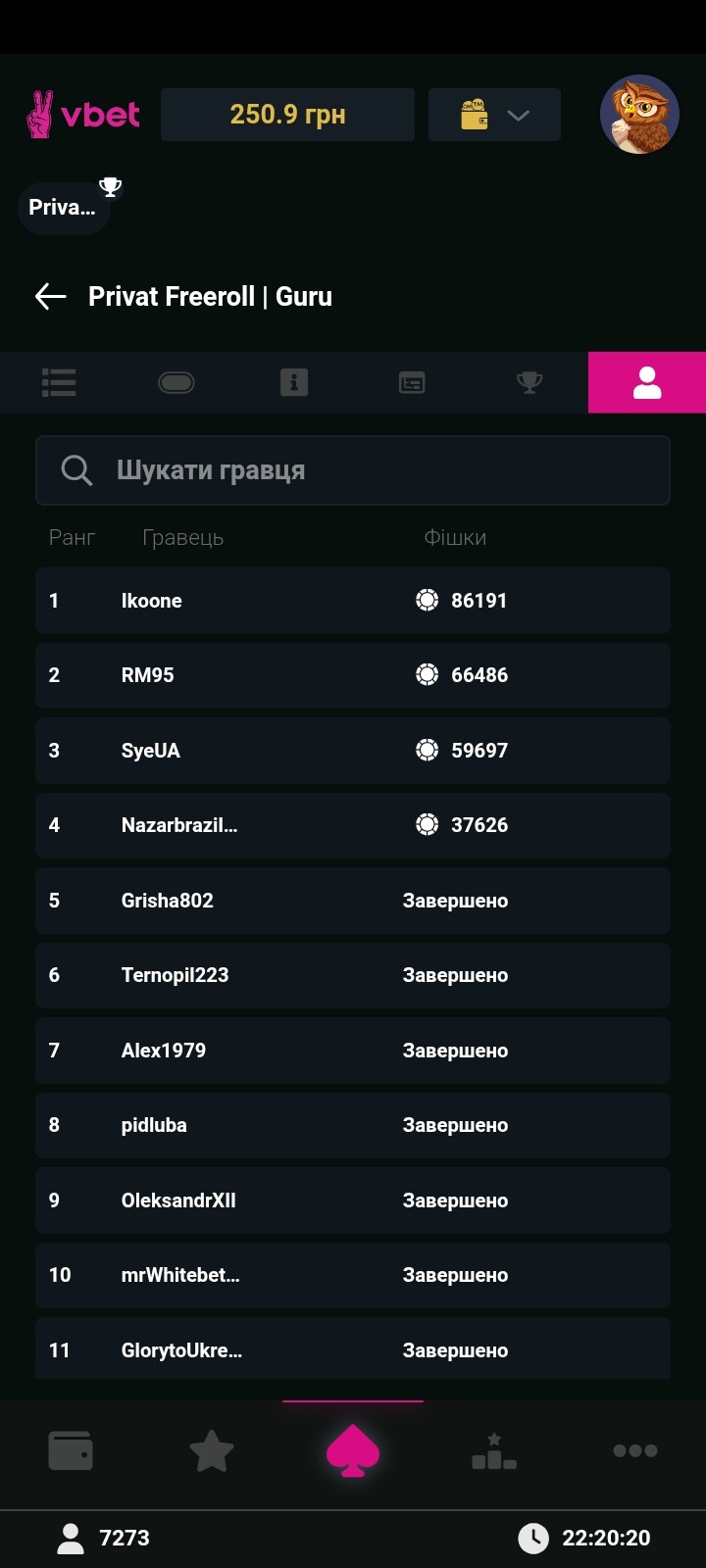The image size is (706, 1568).
Task: Switch to the blinds structure tab
Action: 412,382
